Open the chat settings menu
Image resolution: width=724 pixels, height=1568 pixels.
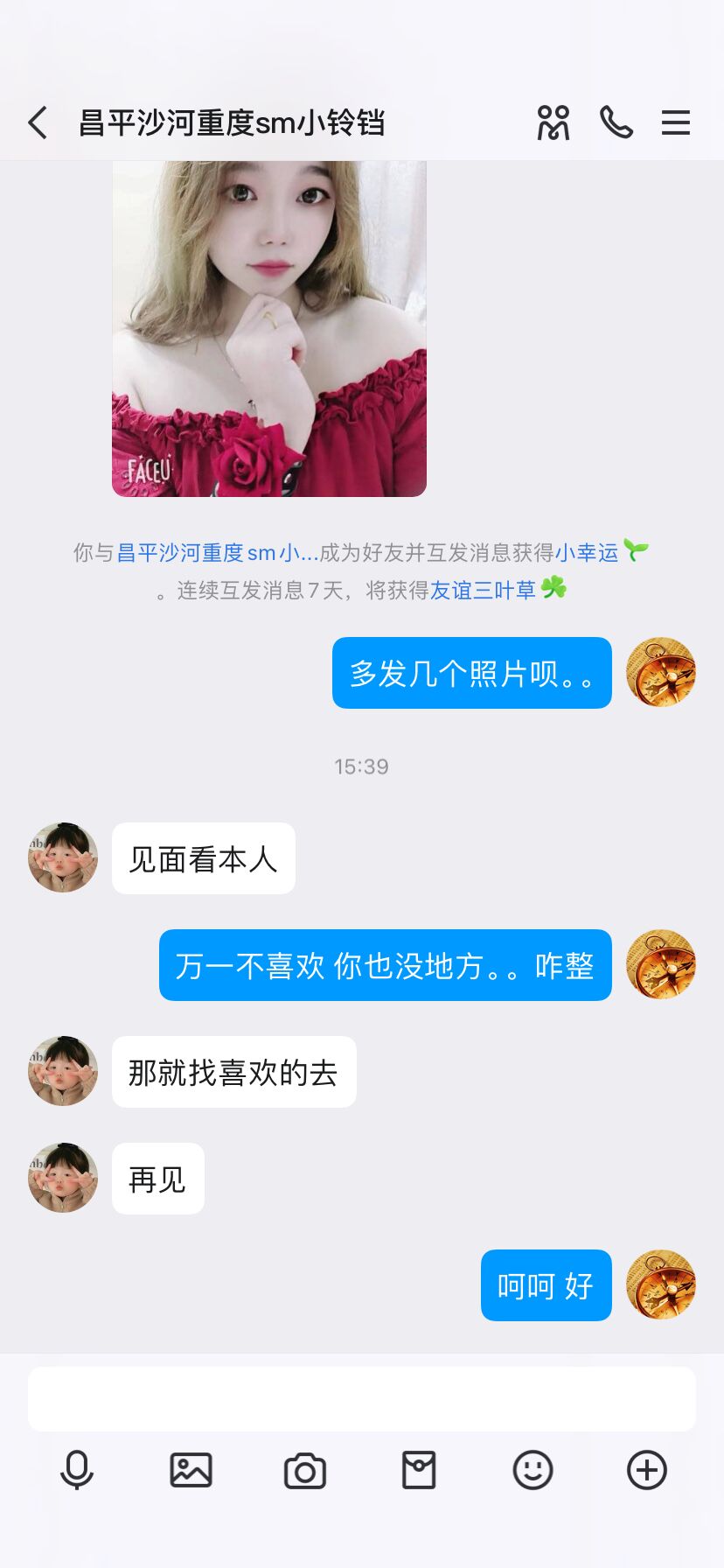(675, 123)
